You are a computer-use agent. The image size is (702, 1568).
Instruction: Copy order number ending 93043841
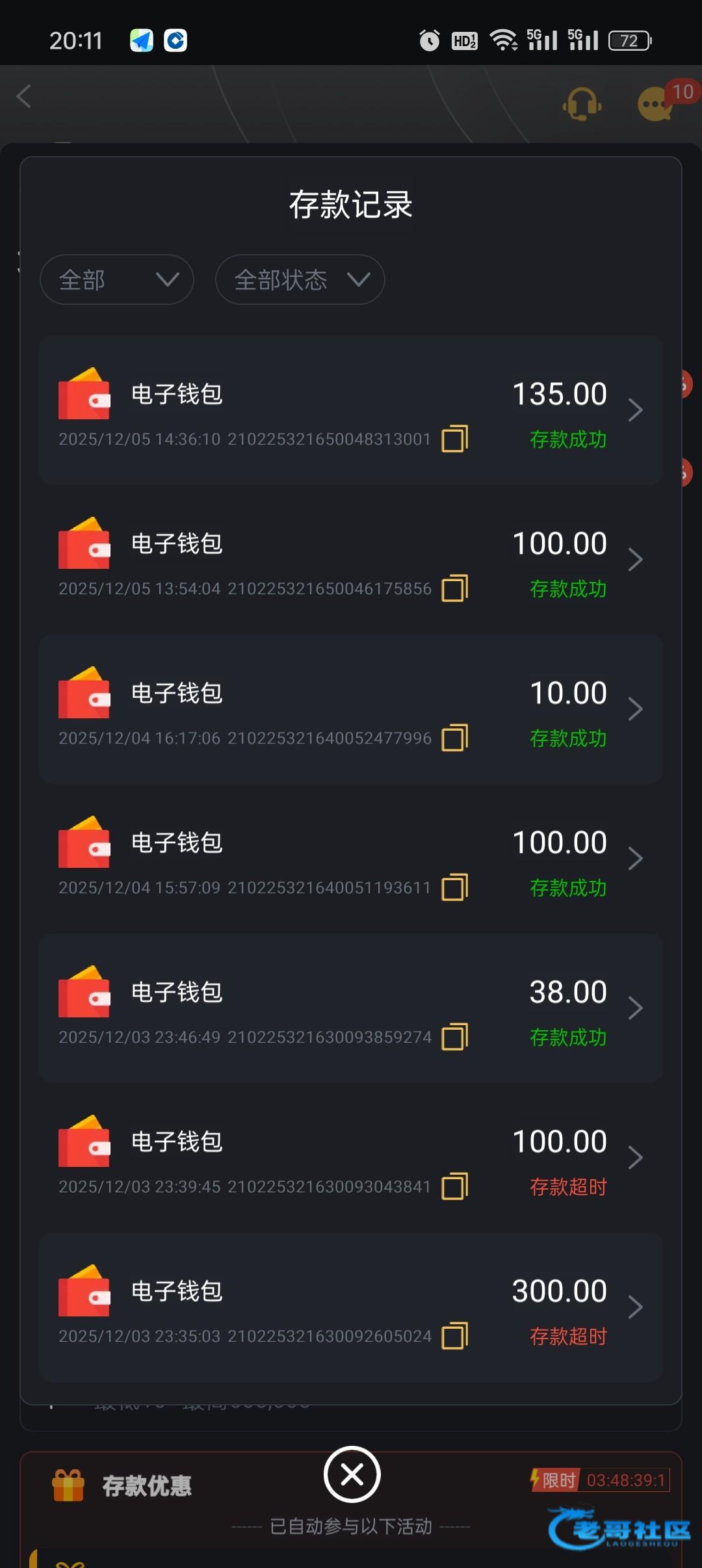point(455,1186)
